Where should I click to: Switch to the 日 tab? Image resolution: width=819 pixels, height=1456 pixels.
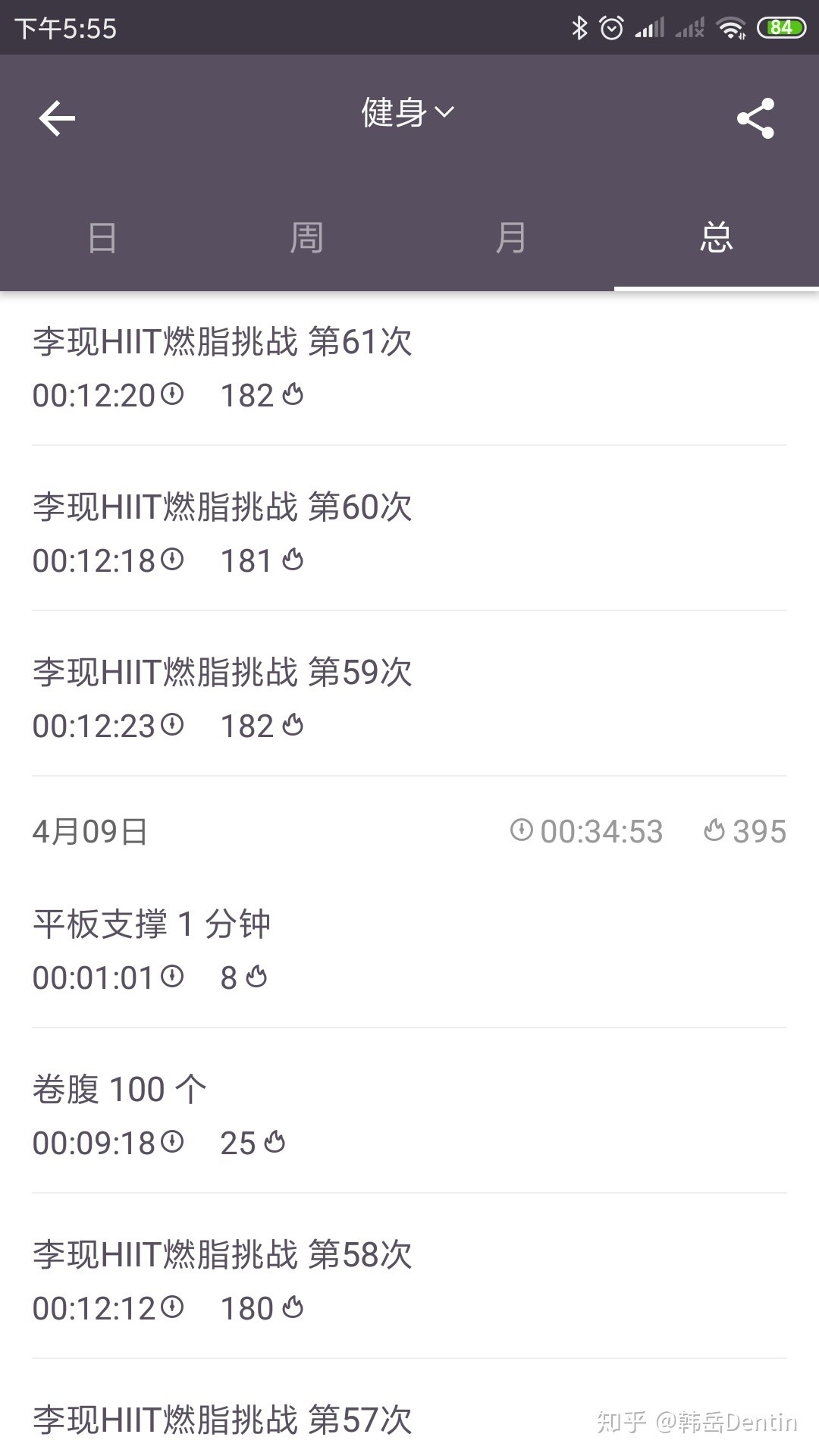[102, 238]
